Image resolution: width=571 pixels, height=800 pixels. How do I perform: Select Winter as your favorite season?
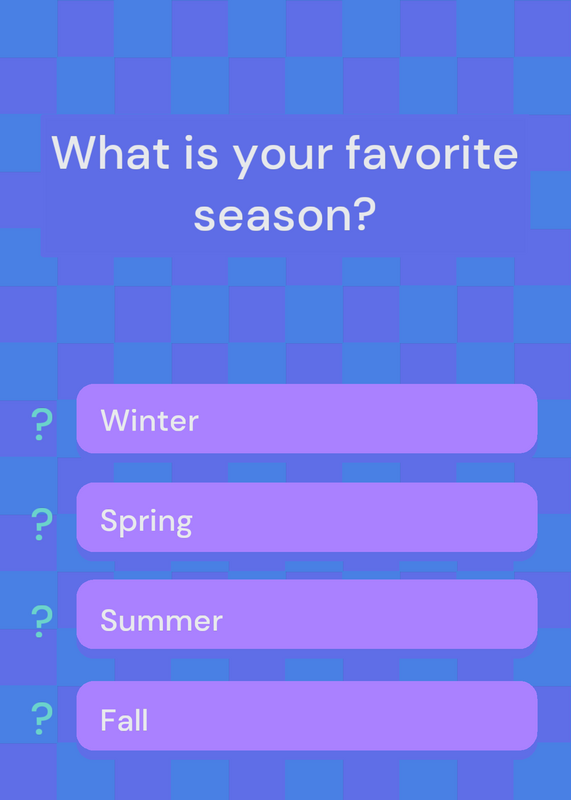point(307,418)
